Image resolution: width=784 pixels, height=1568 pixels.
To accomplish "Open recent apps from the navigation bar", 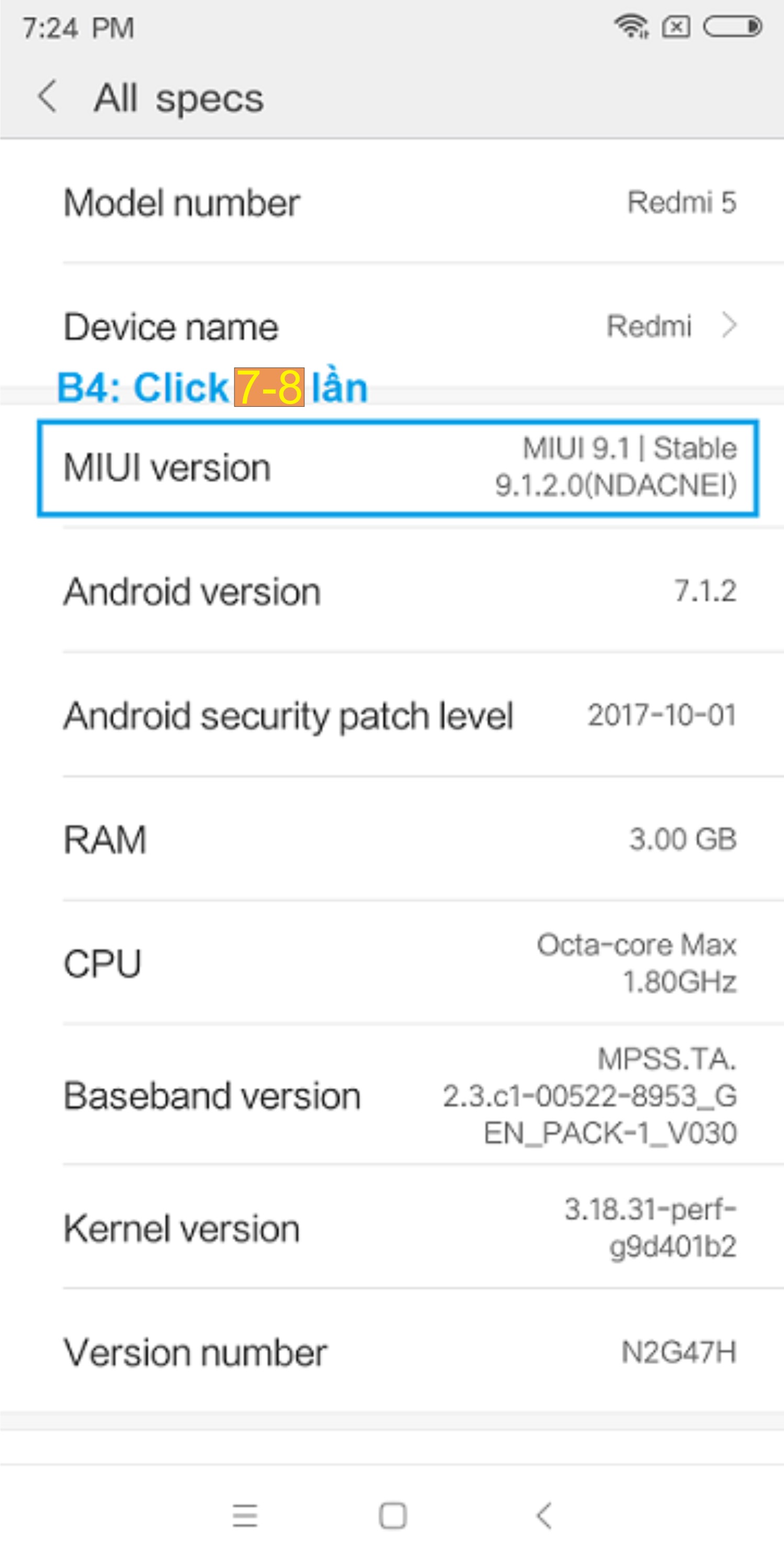I will click(x=245, y=1515).
